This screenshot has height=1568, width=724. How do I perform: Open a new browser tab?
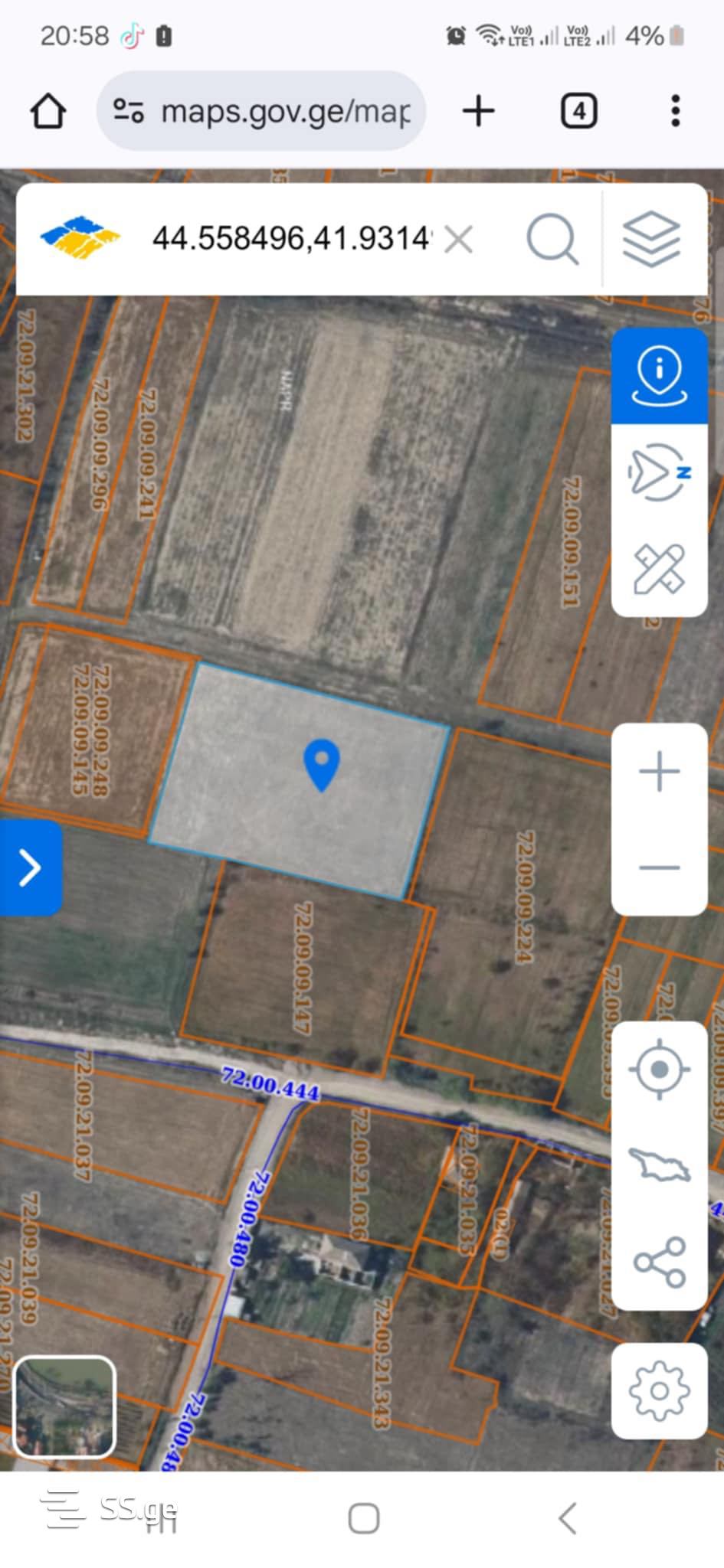coord(479,111)
